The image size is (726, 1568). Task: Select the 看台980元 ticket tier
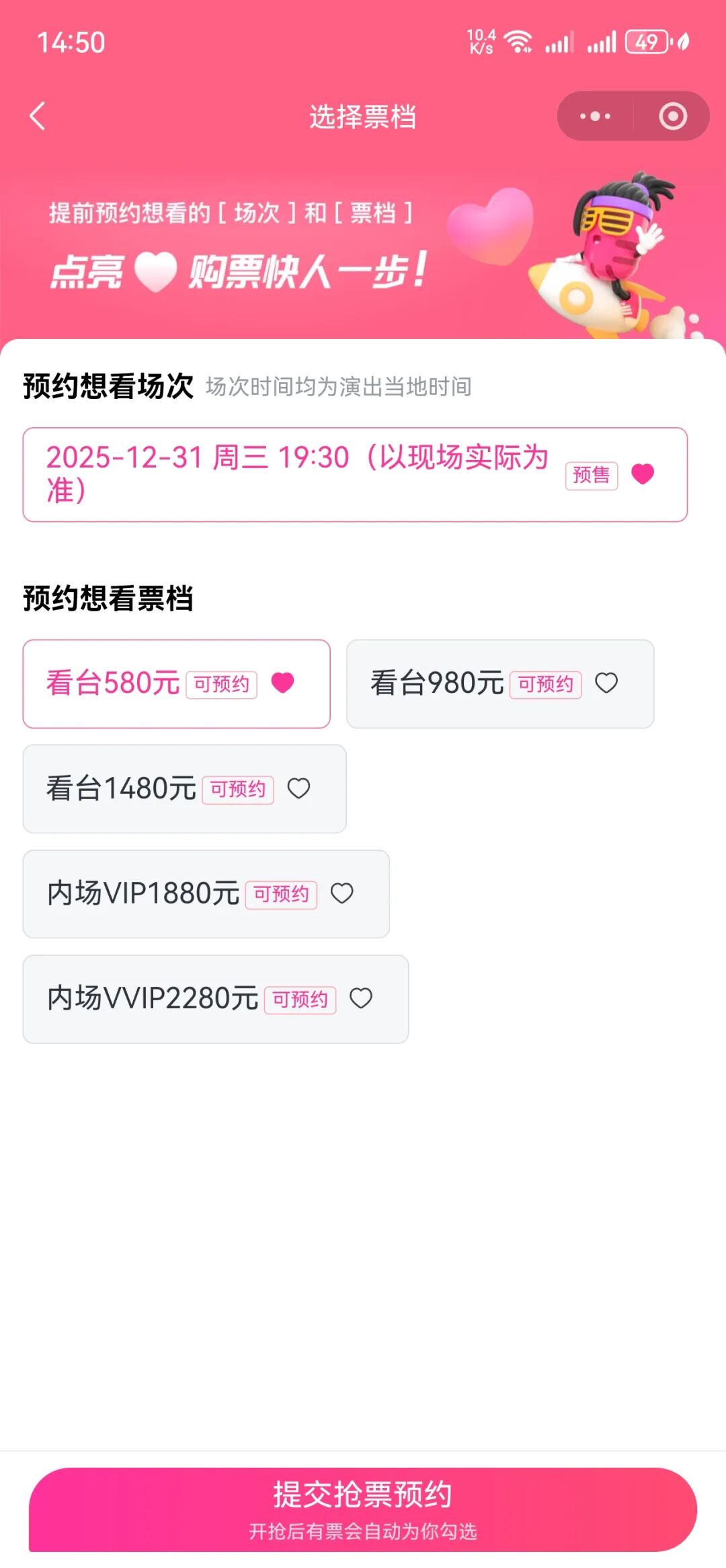coord(499,683)
